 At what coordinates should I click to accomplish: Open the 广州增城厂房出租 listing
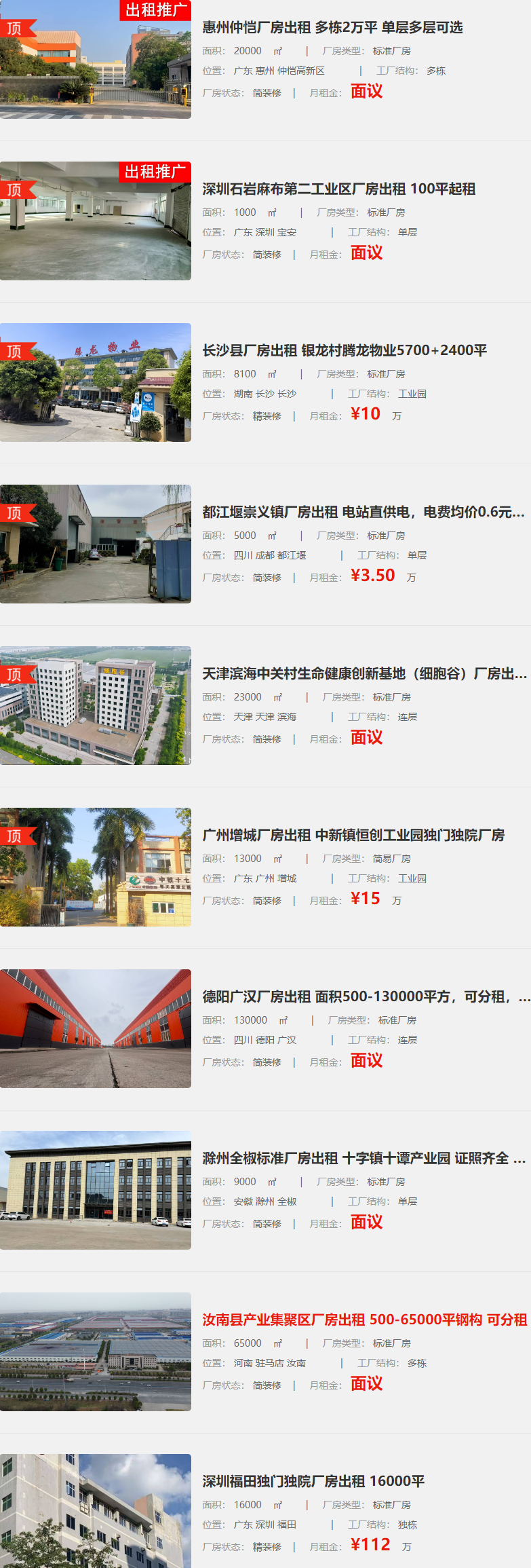tap(353, 835)
